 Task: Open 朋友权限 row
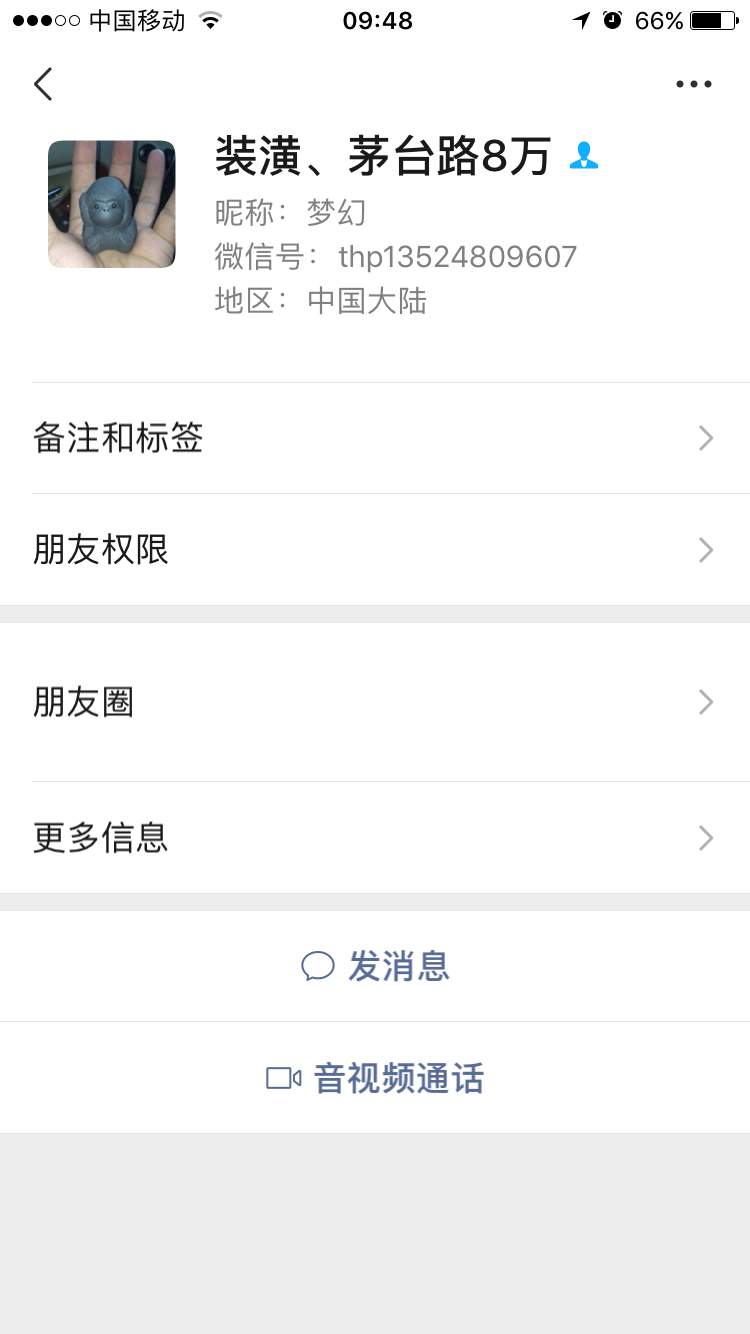tap(375, 550)
